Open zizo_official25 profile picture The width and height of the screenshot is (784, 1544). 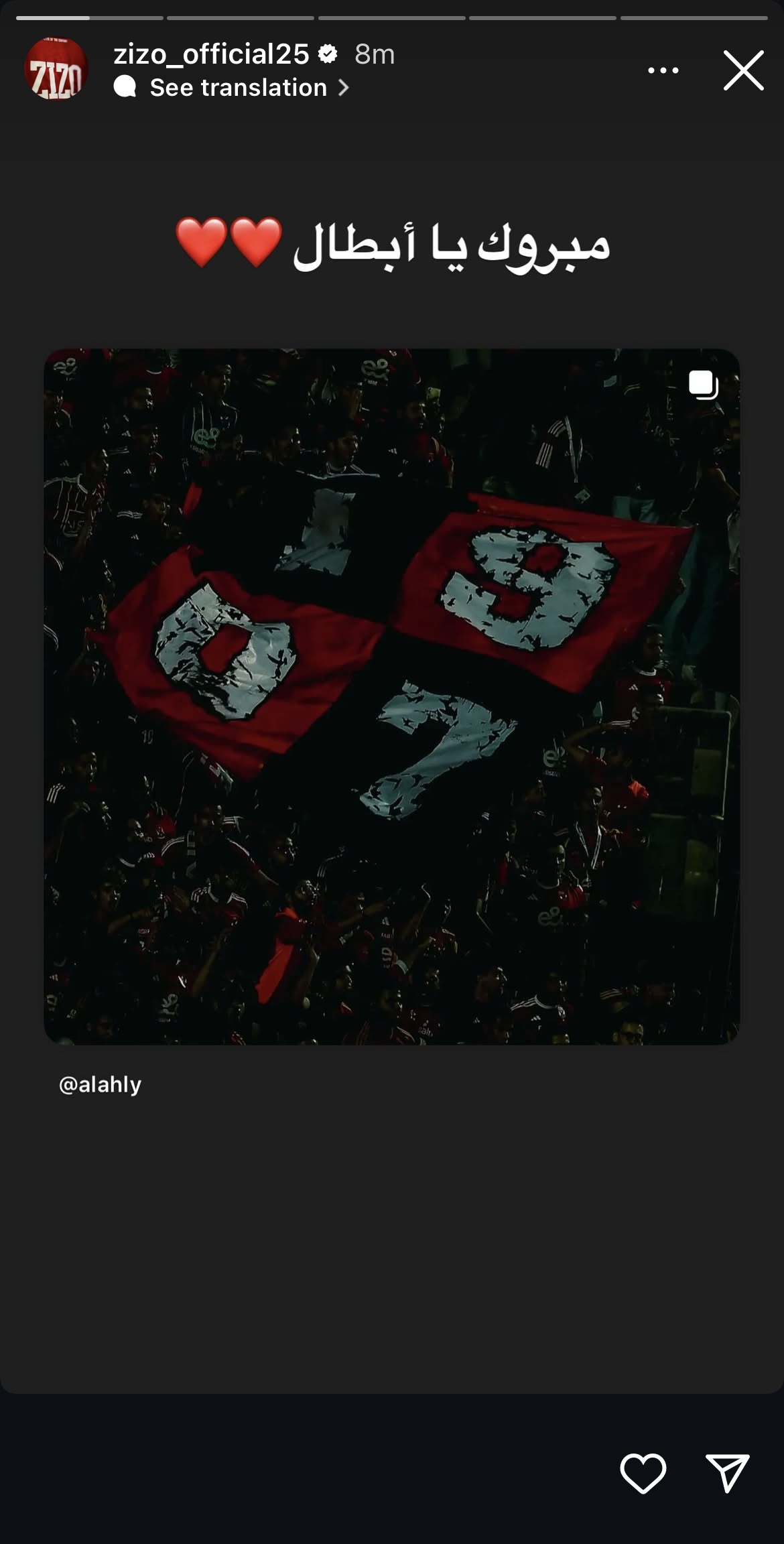pos(56,70)
